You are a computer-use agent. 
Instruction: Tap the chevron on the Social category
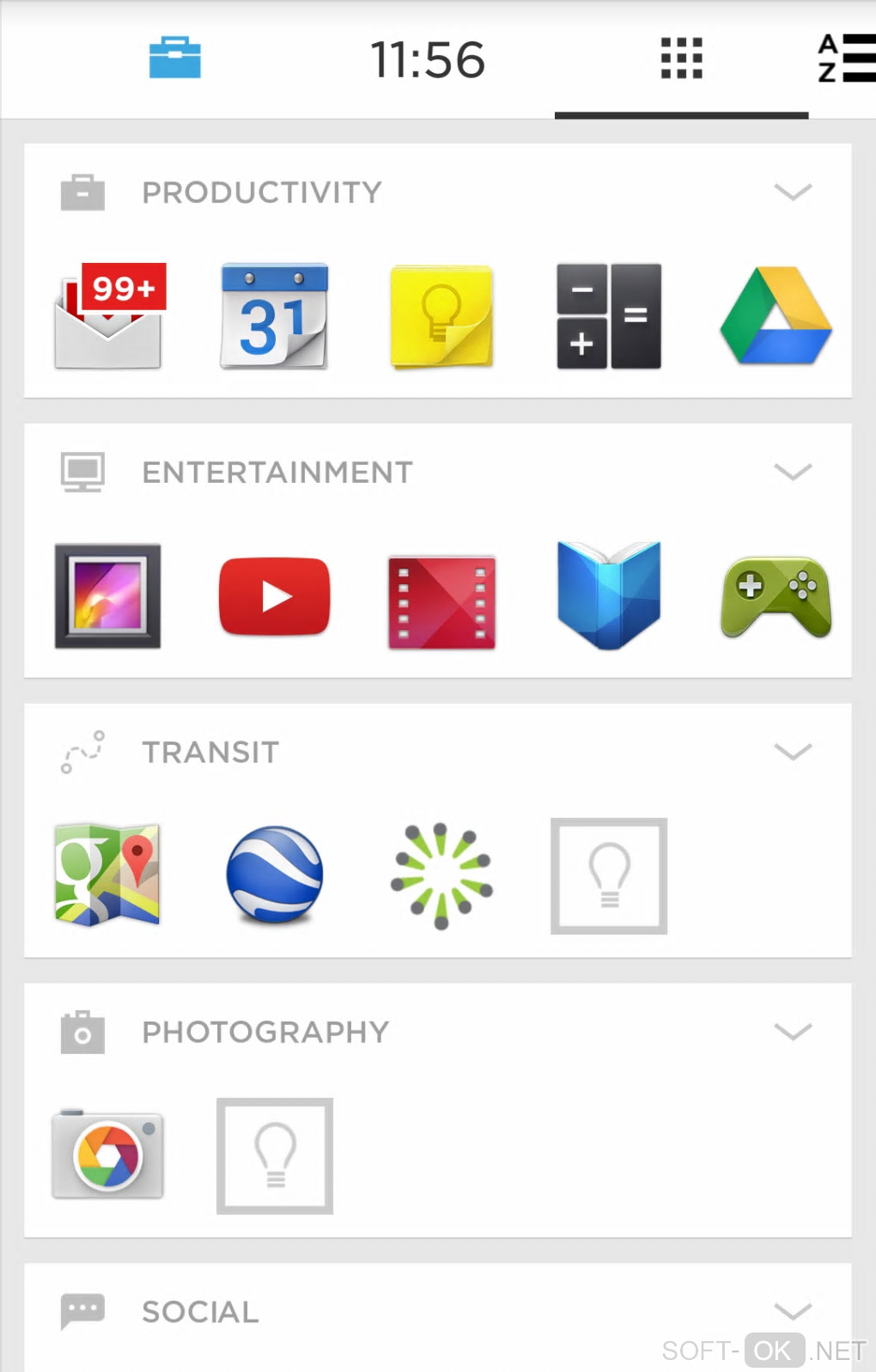pos(792,1311)
